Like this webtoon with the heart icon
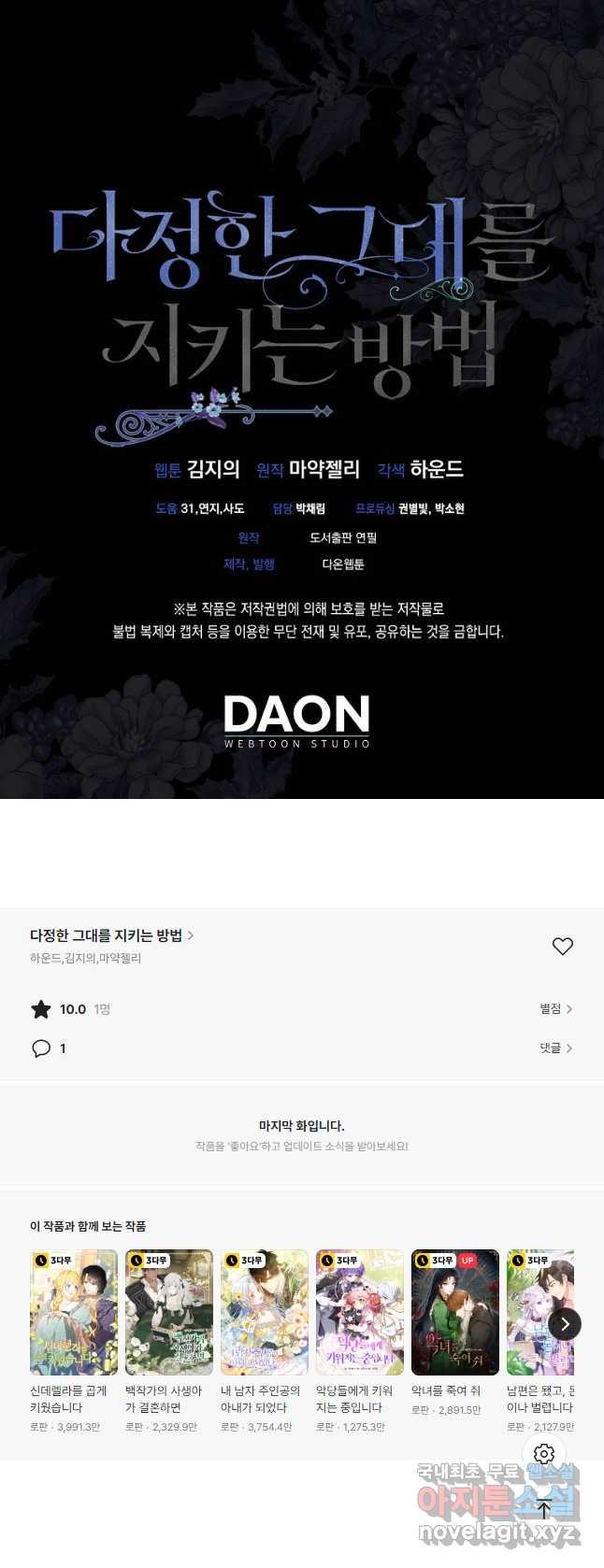 562,947
